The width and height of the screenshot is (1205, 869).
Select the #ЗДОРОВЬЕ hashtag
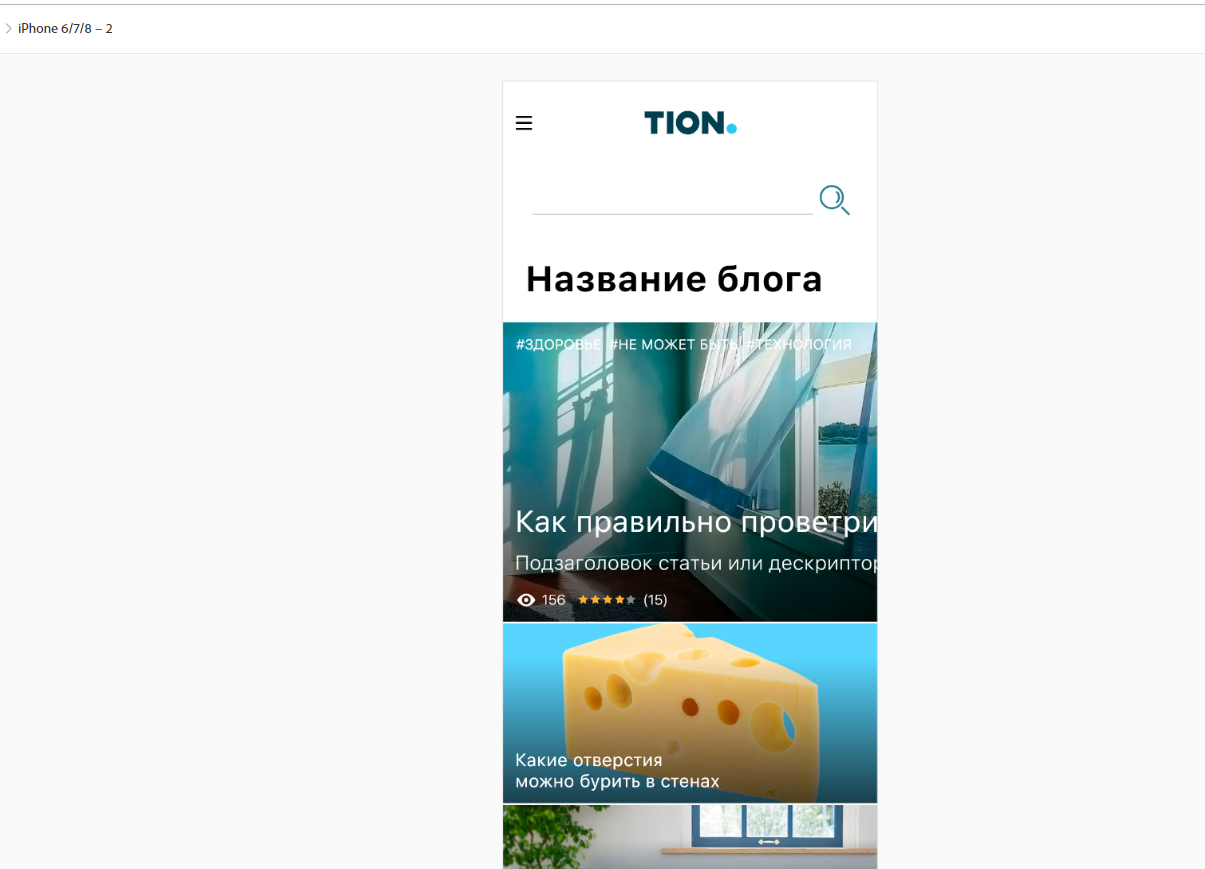click(x=558, y=345)
